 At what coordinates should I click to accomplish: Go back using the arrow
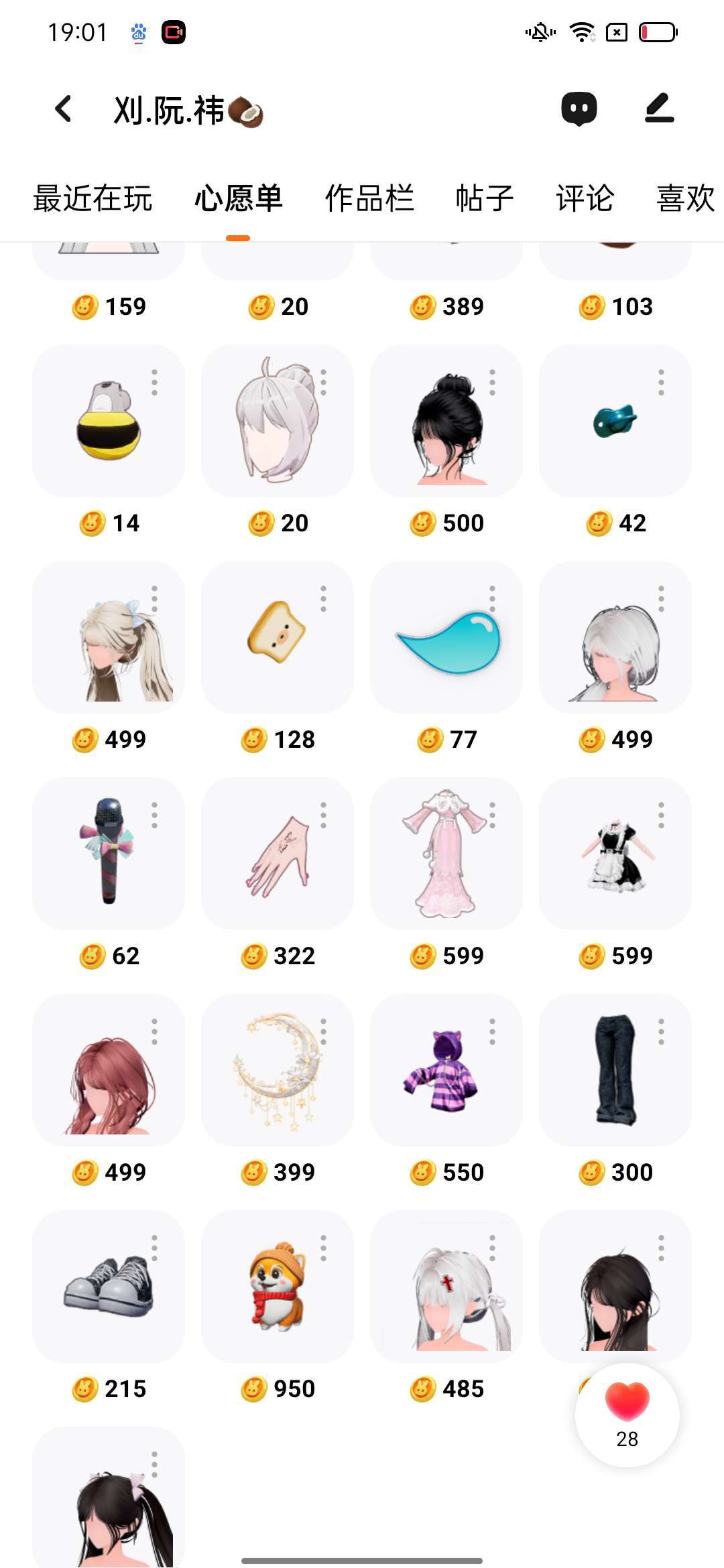(64, 109)
